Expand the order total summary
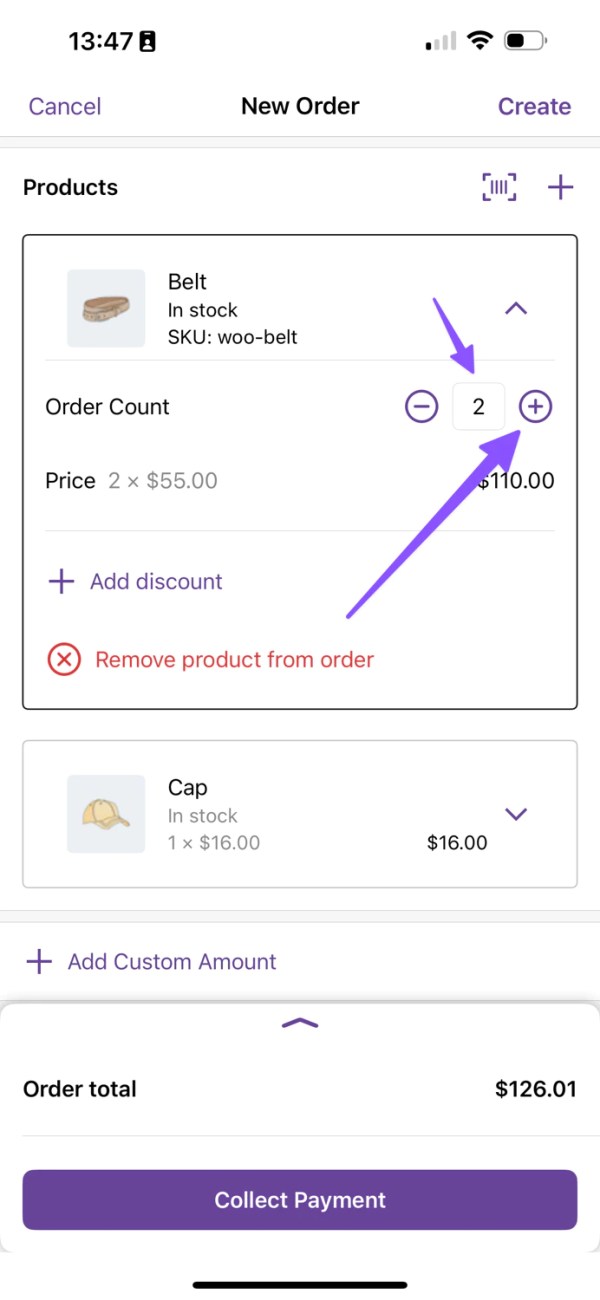Screen dimensions: 600x1300 click(x=300, y=1023)
